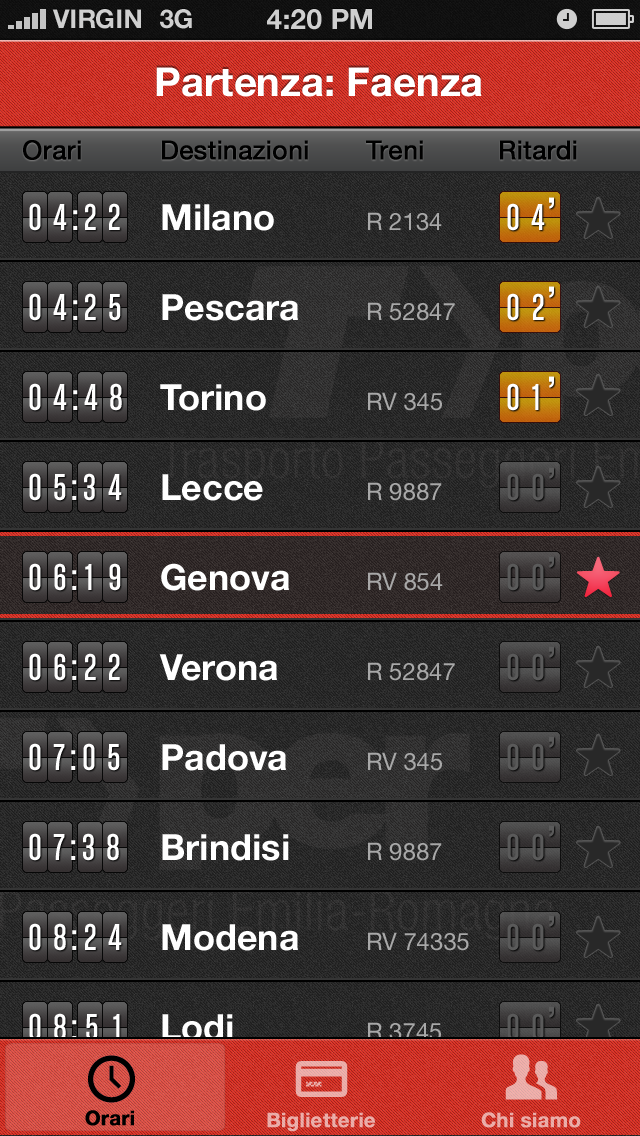Star the Milano train as favorite
Viewport: 640px width, 1136px height.
[x=598, y=218]
